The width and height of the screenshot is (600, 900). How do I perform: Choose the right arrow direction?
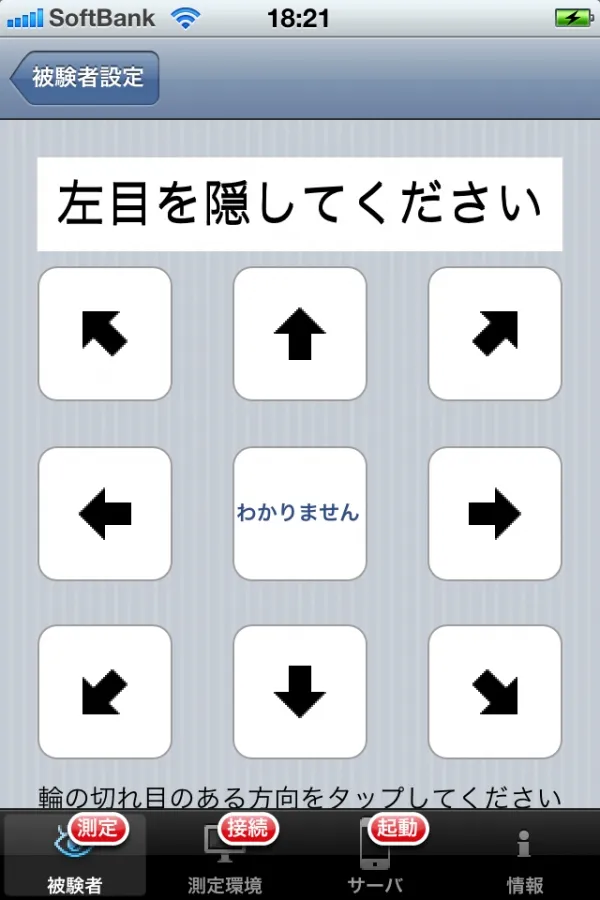[x=495, y=514]
